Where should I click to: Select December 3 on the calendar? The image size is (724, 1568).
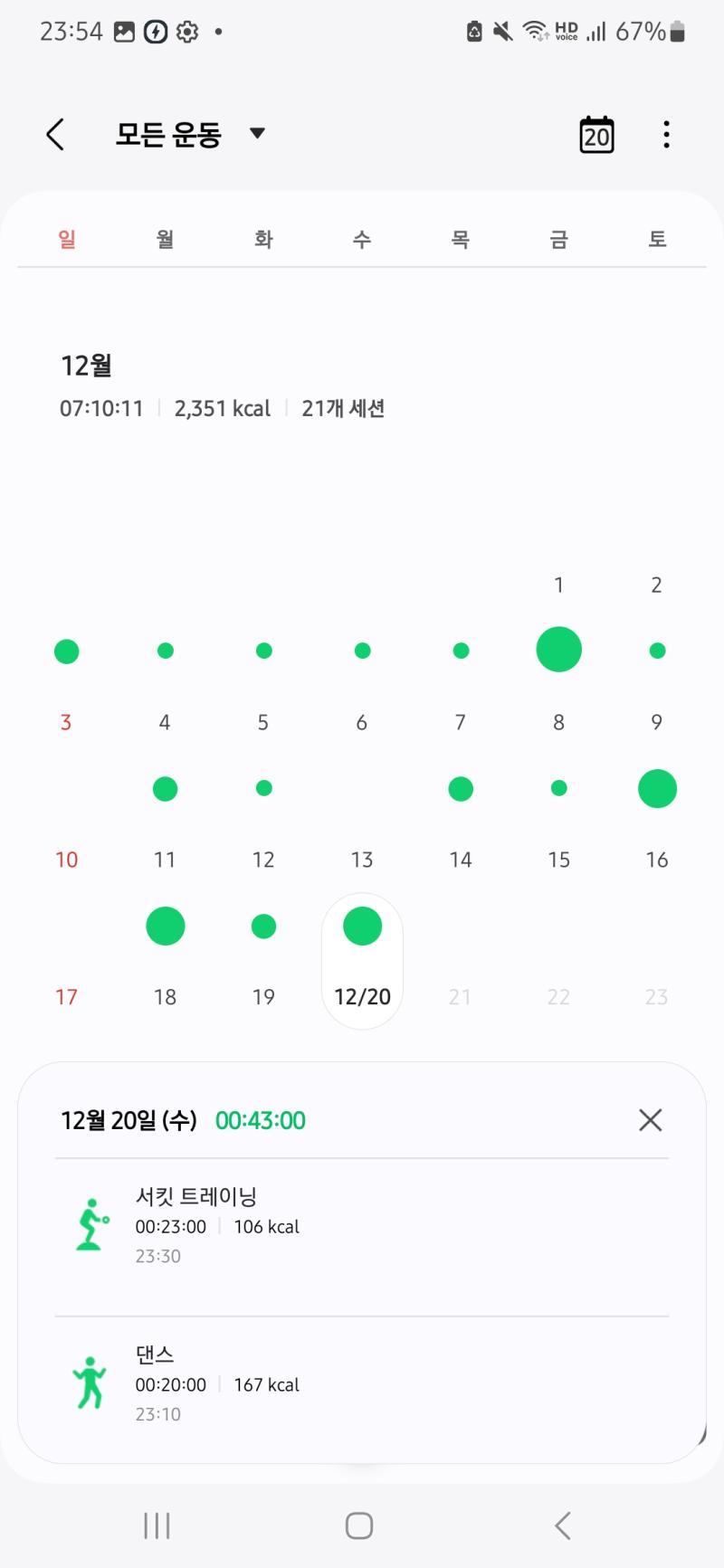coord(66,688)
